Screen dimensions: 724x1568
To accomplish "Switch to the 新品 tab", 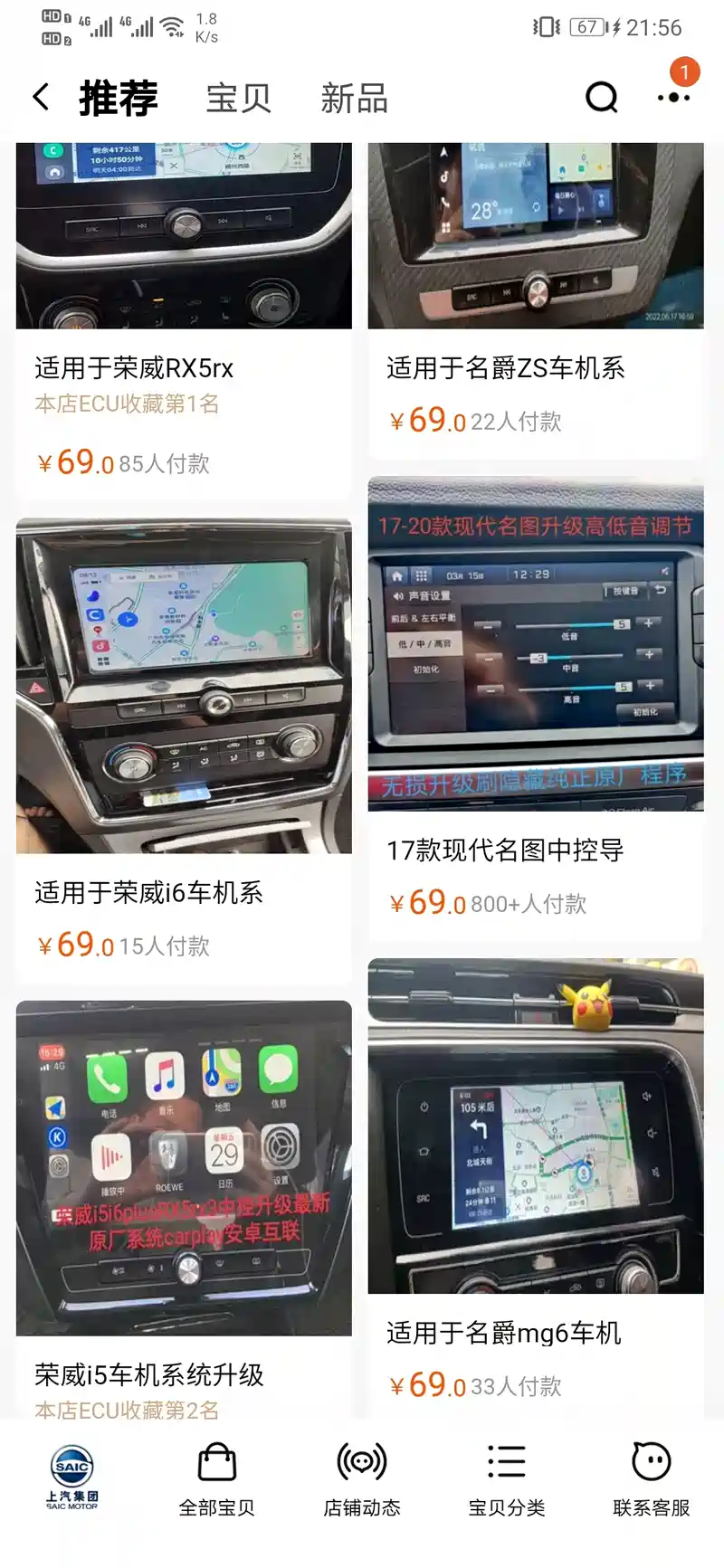I will click(354, 98).
